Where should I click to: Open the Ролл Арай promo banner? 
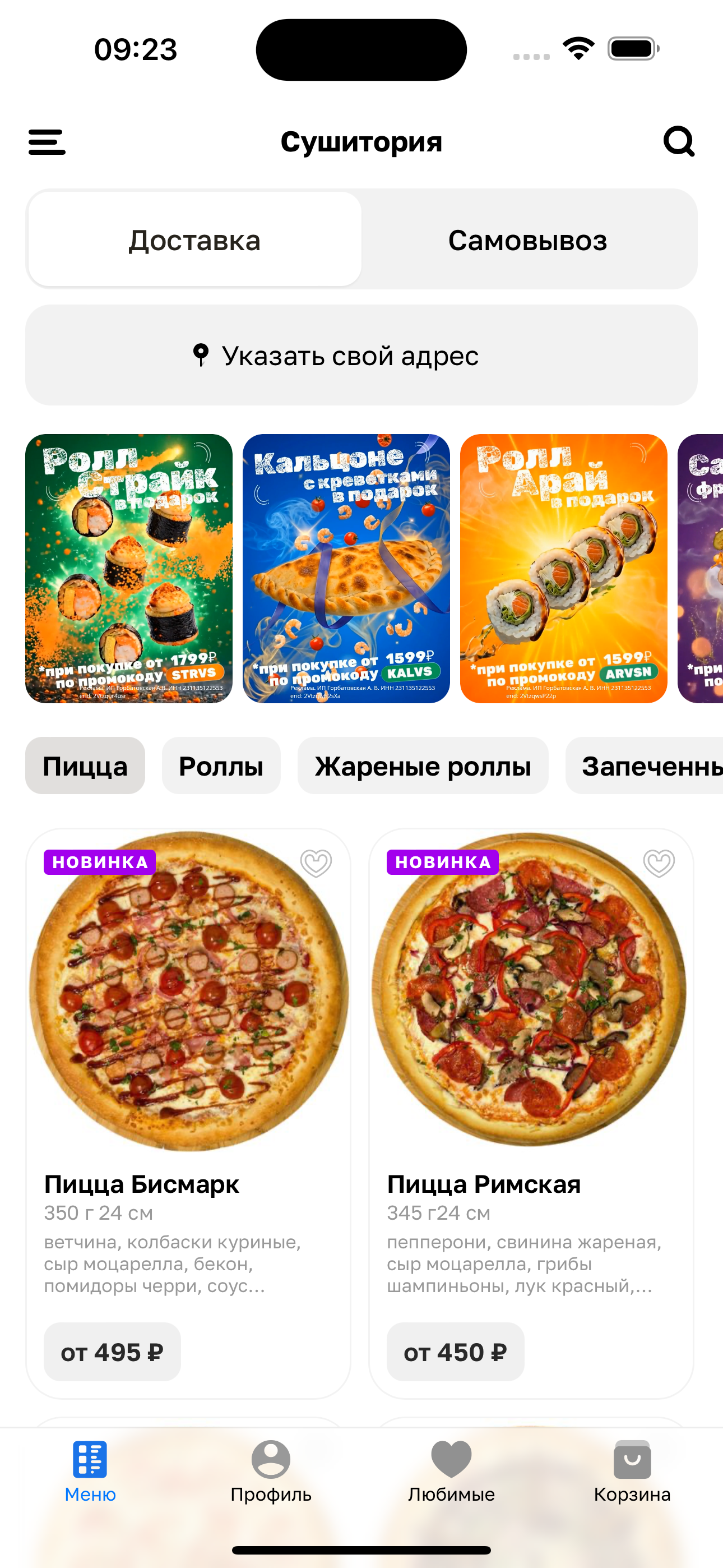tap(564, 568)
